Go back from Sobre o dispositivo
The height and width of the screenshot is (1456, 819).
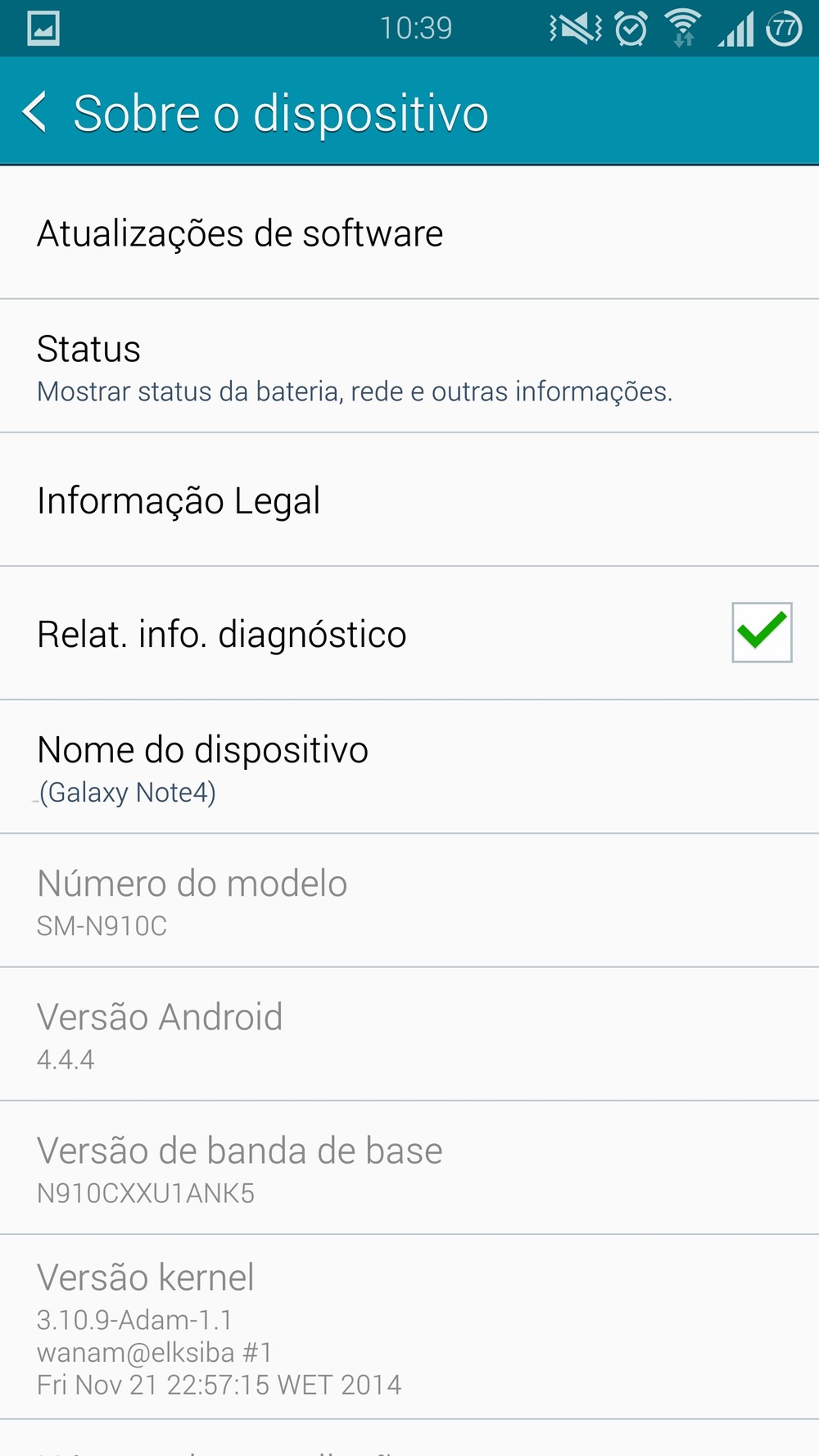36,112
